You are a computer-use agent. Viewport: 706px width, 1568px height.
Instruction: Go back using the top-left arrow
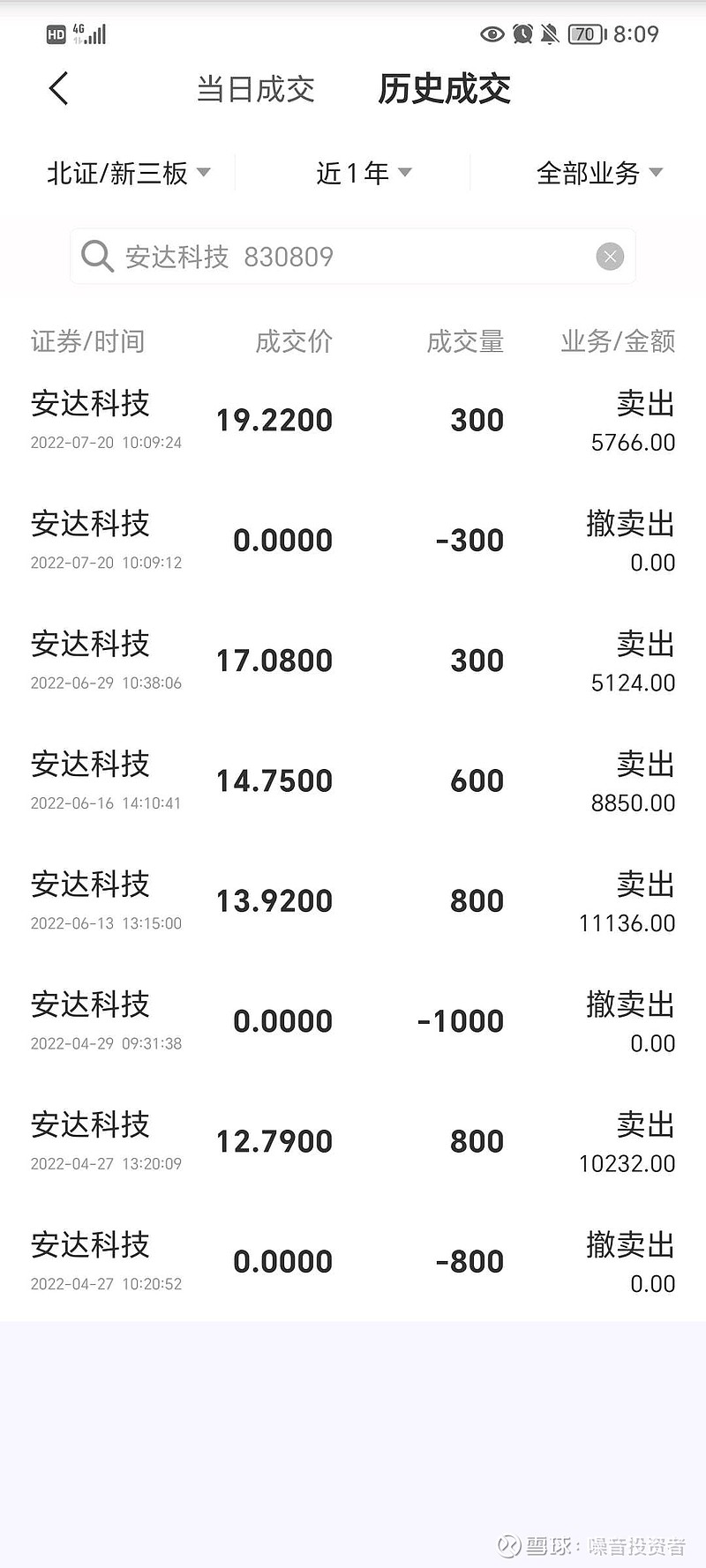coord(58,88)
